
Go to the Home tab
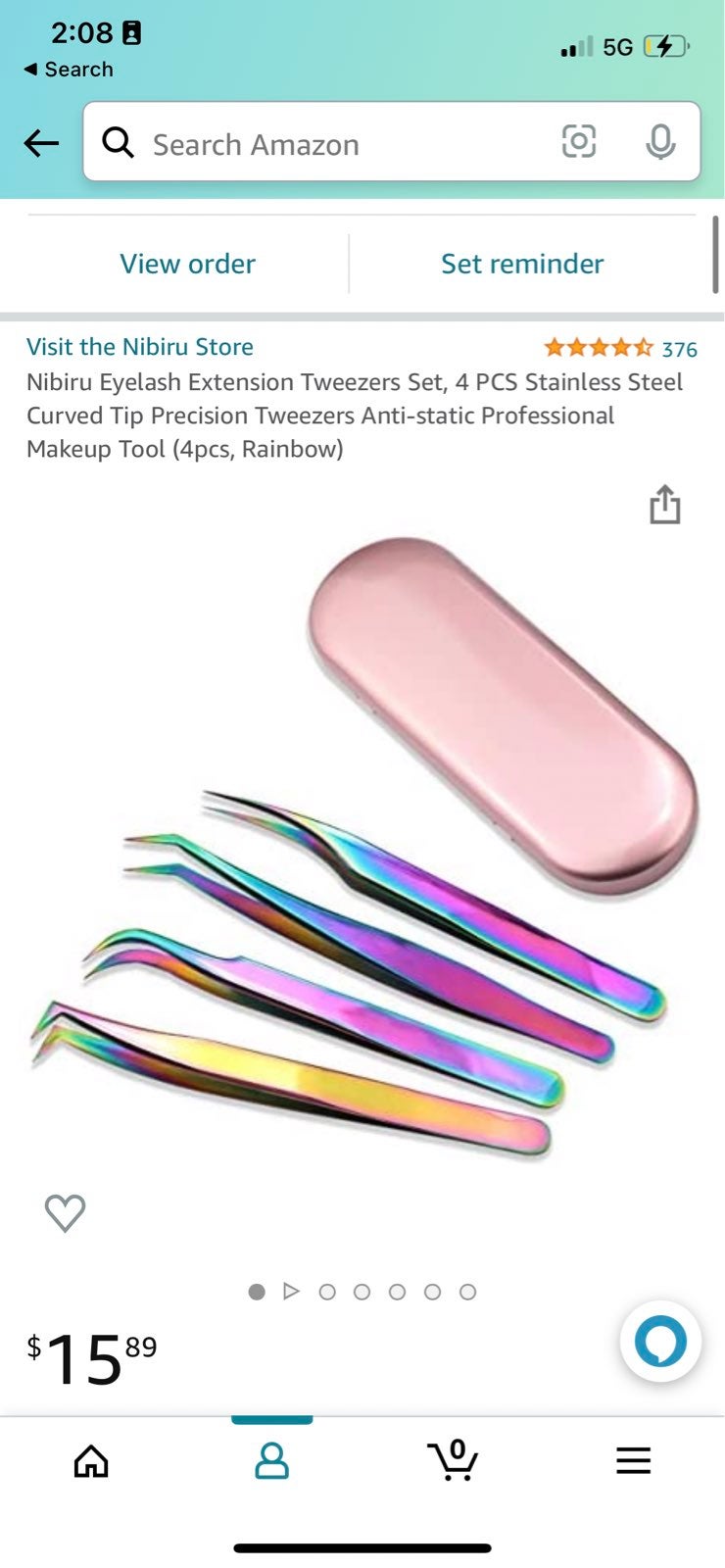(91, 1460)
